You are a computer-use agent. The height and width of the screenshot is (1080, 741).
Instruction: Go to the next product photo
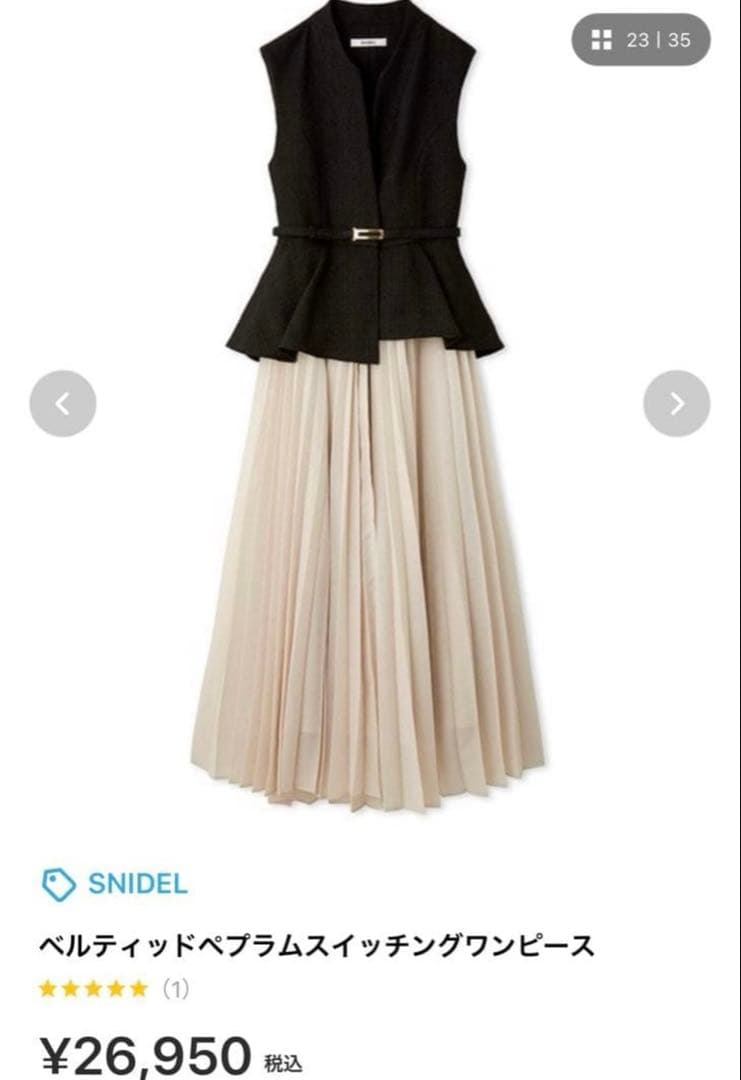click(x=677, y=404)
